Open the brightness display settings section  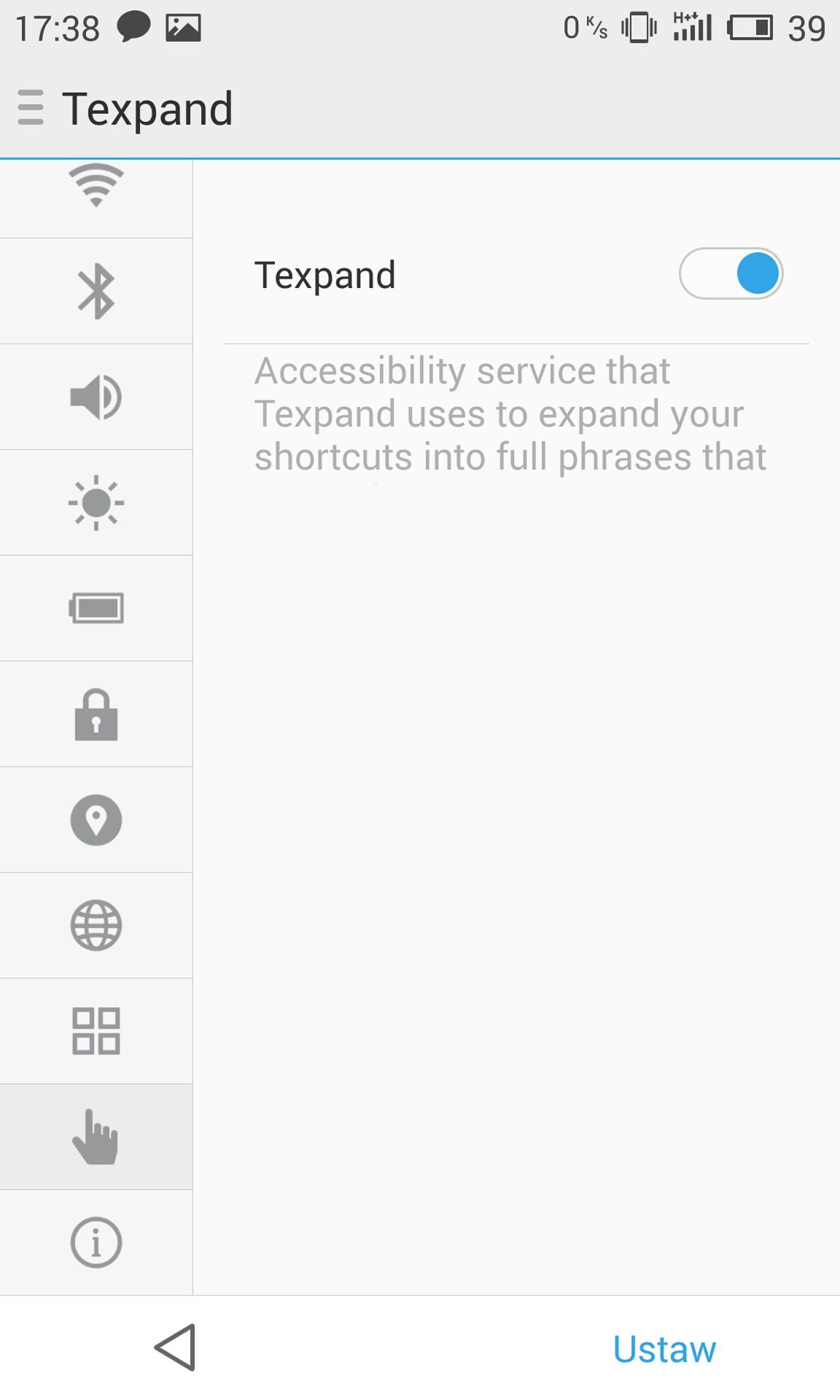pyautogui.click(x=96, y=503)
